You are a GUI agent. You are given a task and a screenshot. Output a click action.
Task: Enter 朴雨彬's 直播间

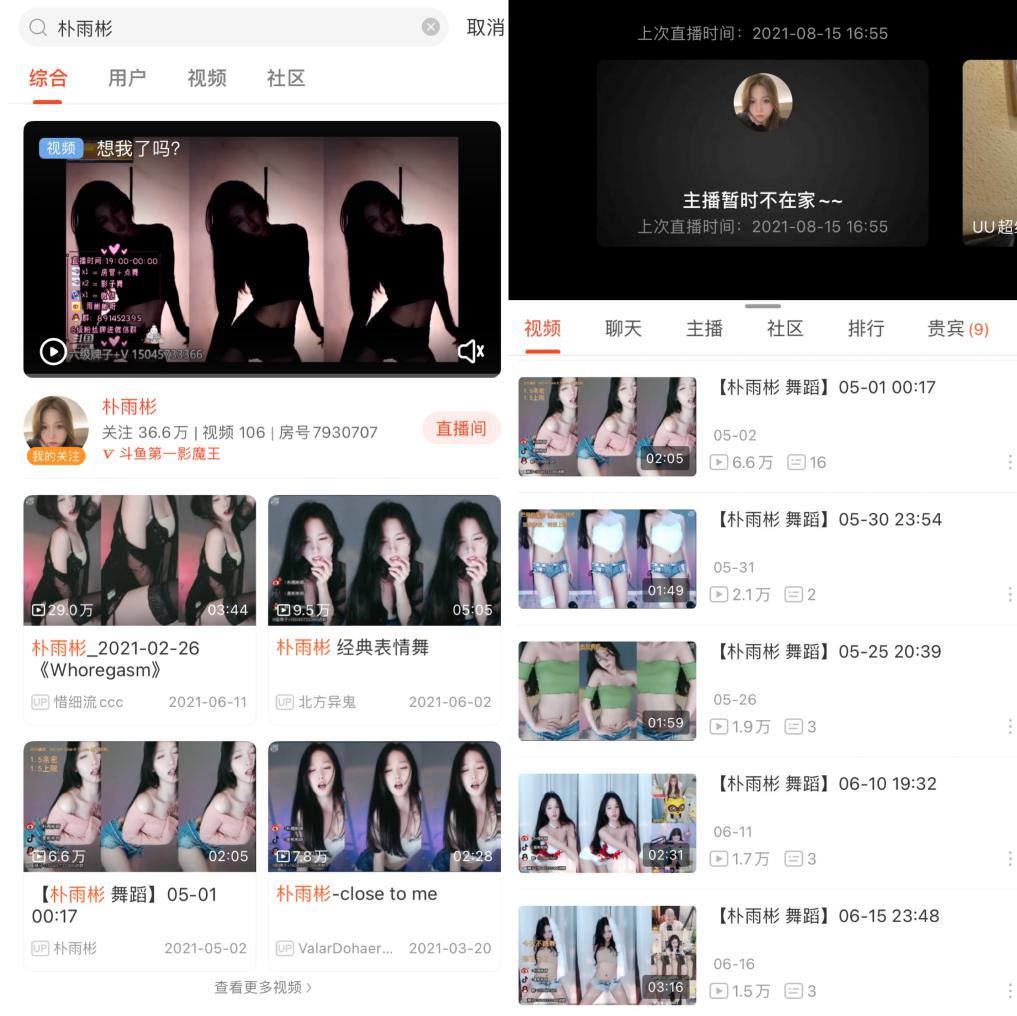460,428
